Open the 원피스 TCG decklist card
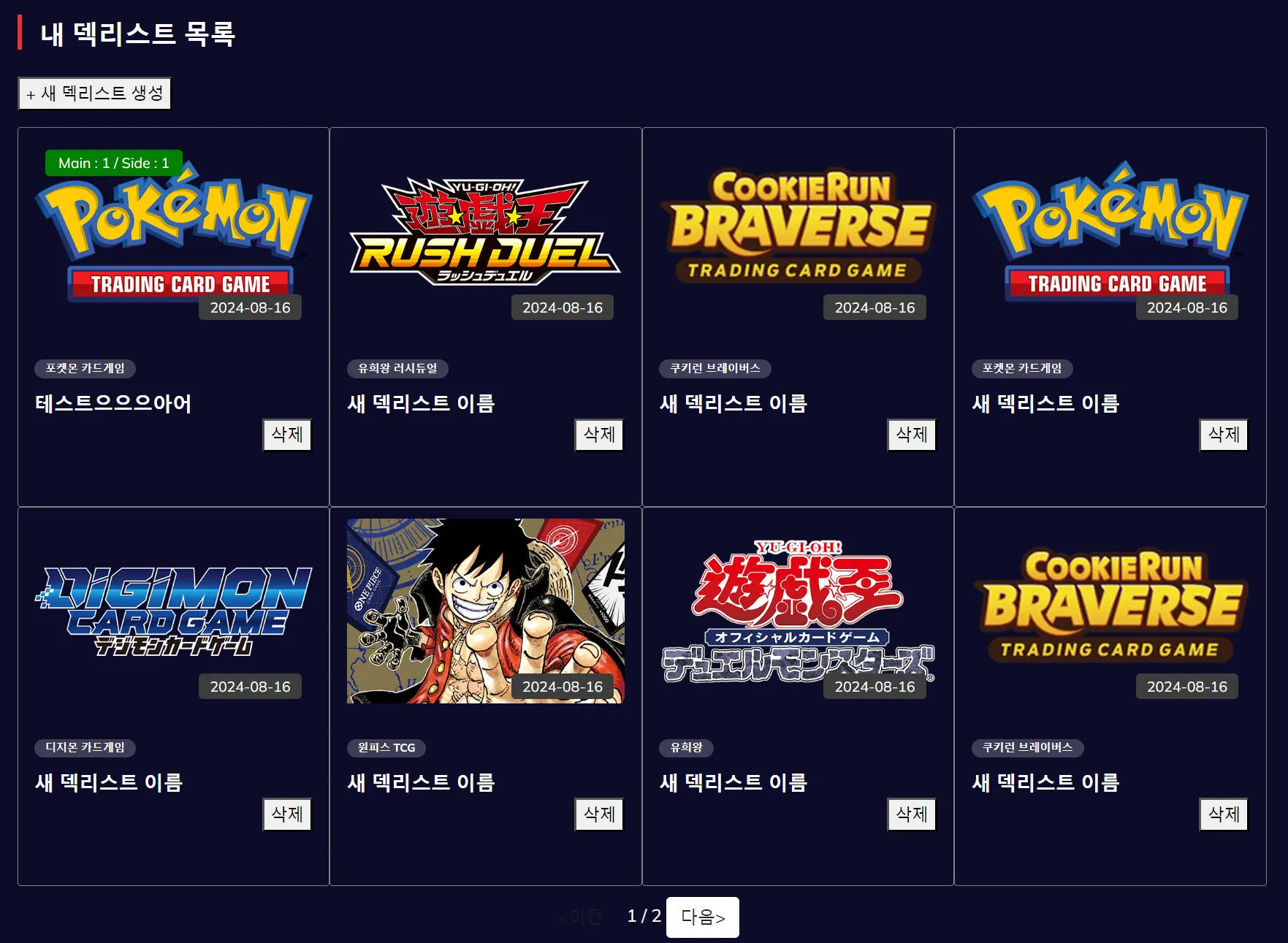 (x=485, y=612)
